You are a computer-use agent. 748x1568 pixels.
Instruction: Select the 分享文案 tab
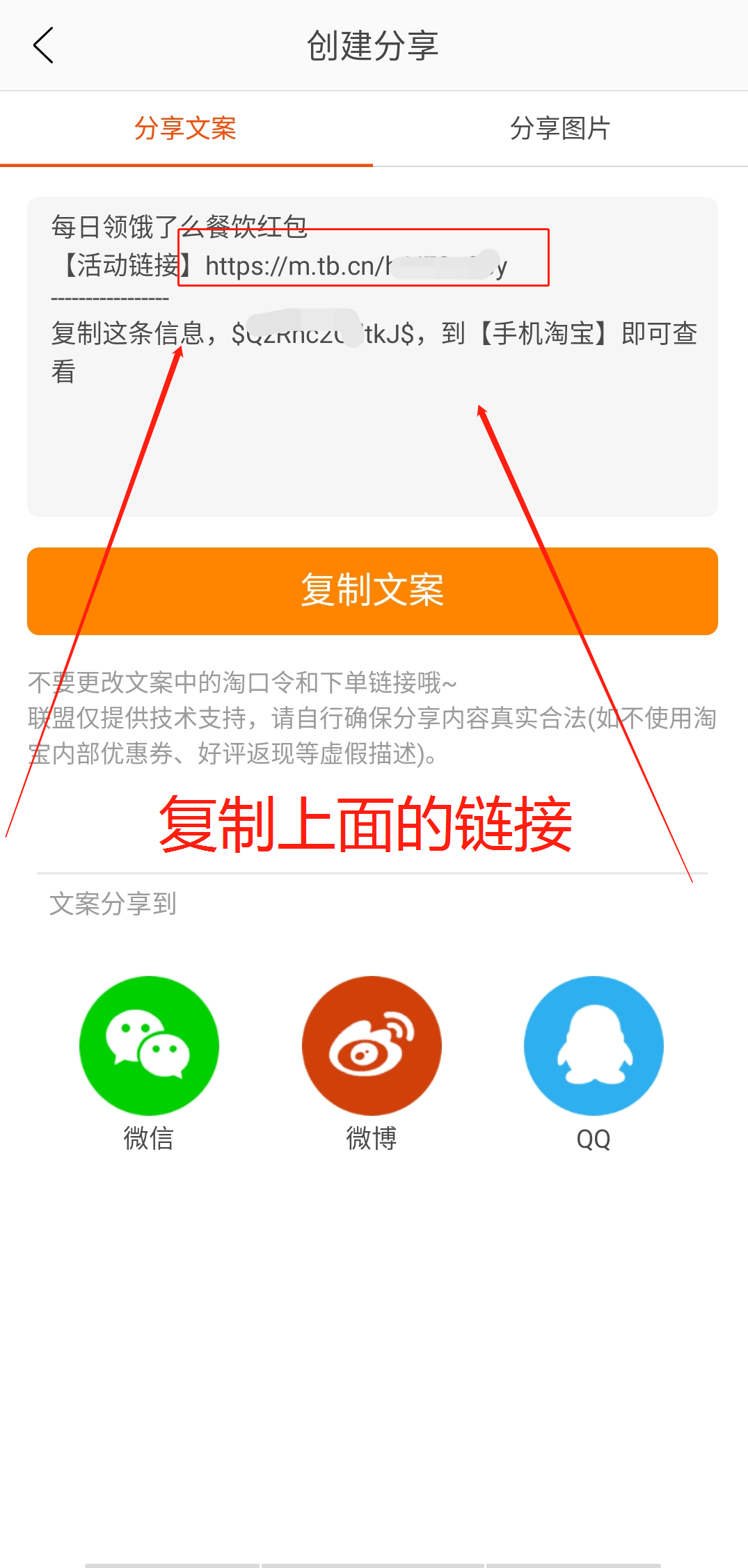185,129
